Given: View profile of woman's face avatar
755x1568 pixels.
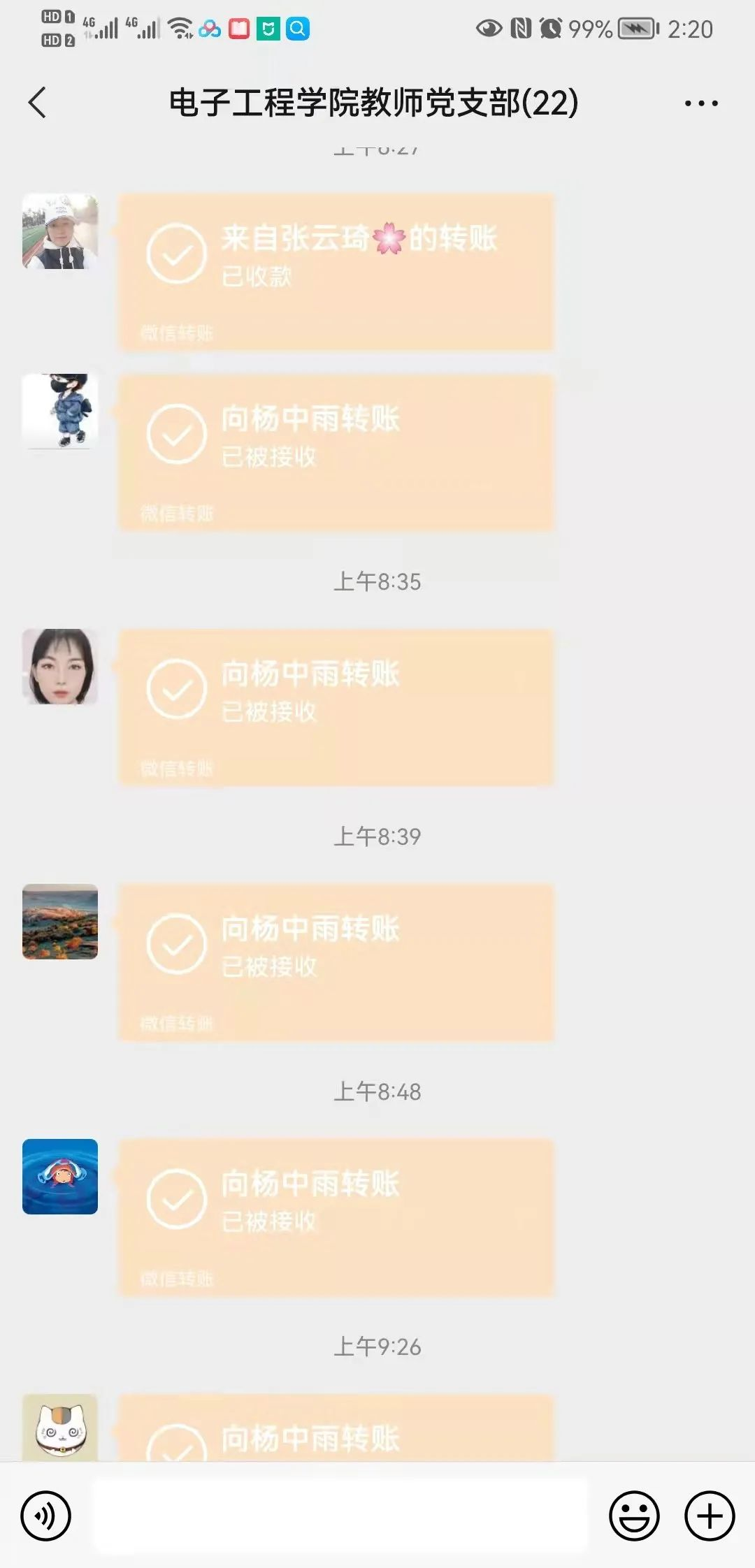Looking at the screenshot, I should [60, 667].
